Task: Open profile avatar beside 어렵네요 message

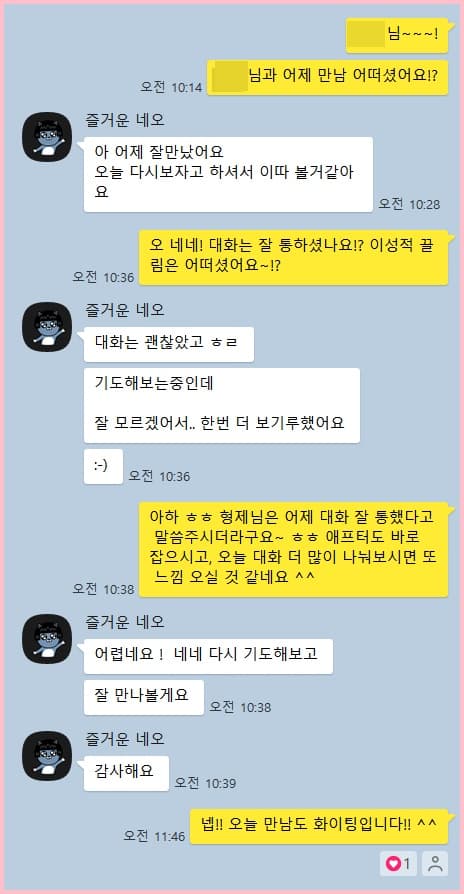Action: (47, 639)
